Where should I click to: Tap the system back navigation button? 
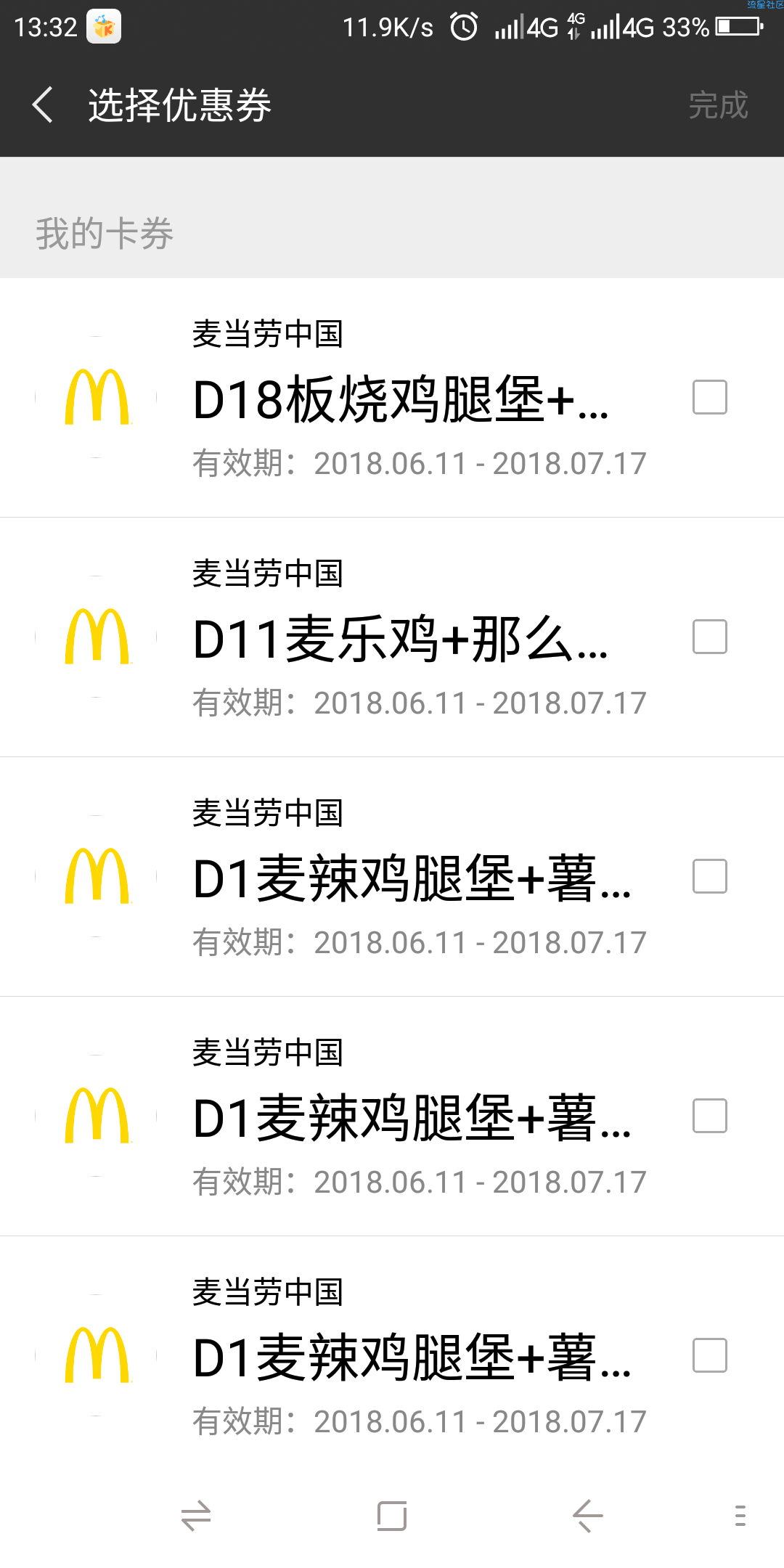pos(588,1516)
